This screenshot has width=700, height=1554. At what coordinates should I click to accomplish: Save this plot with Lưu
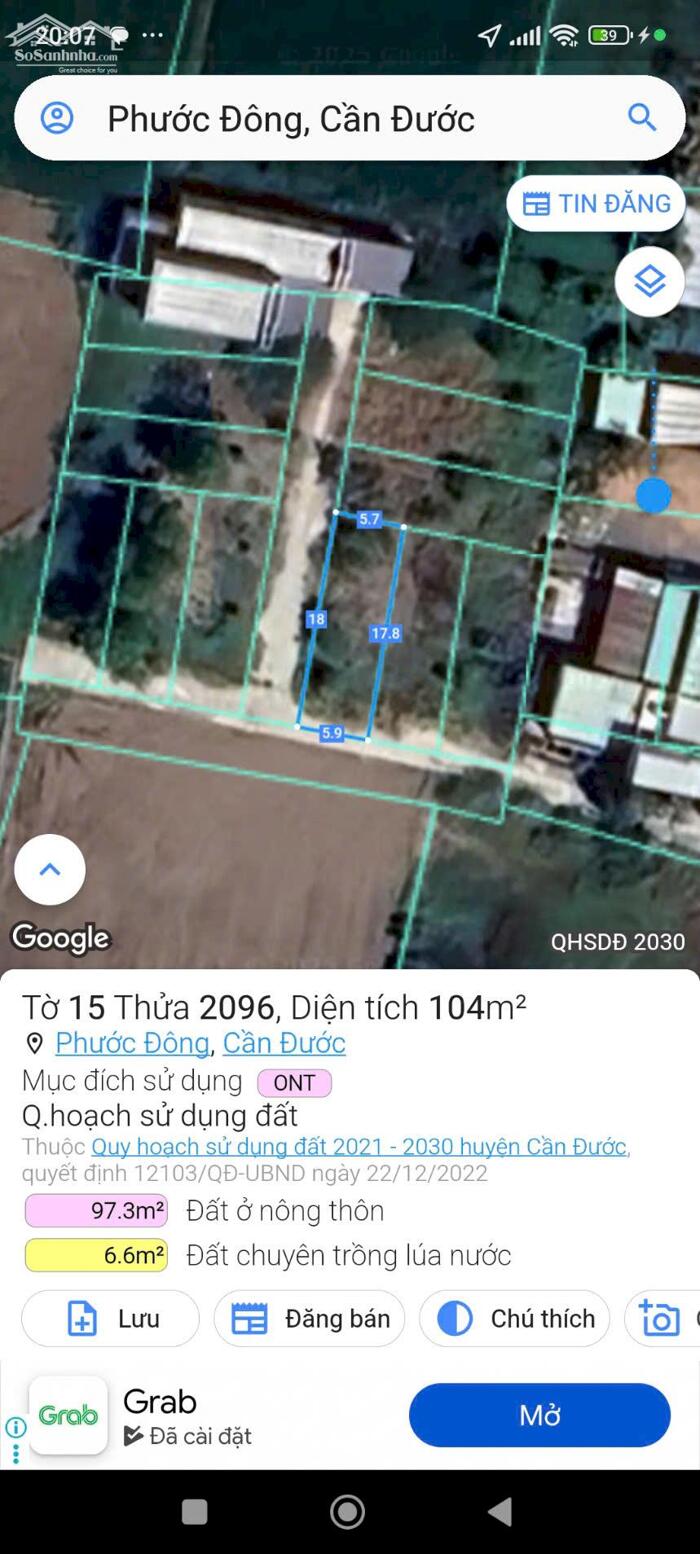[111, 1318]
